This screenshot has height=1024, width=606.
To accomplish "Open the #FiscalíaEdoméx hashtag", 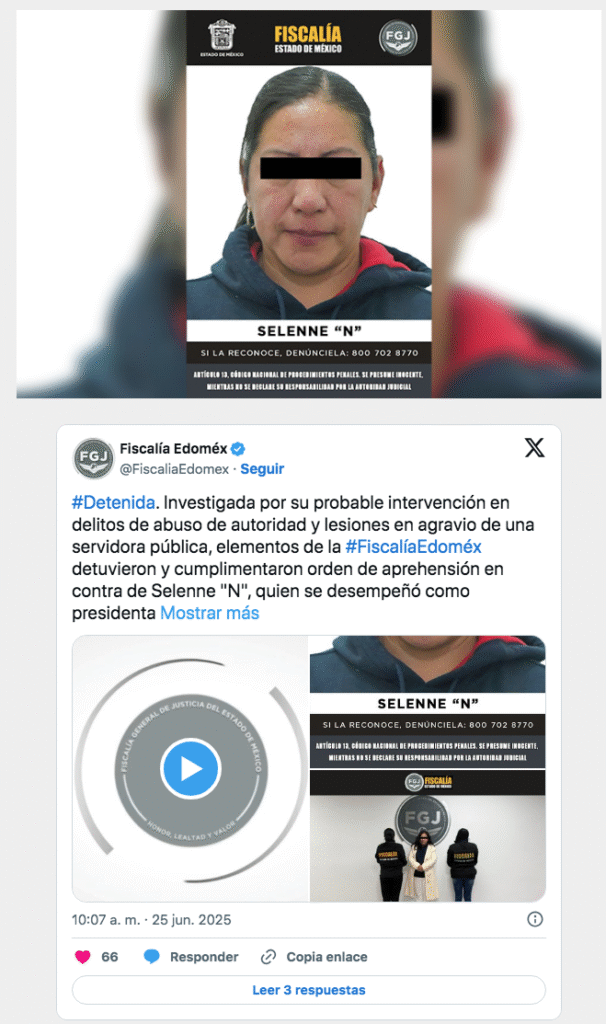I will (x=413, y=547).
